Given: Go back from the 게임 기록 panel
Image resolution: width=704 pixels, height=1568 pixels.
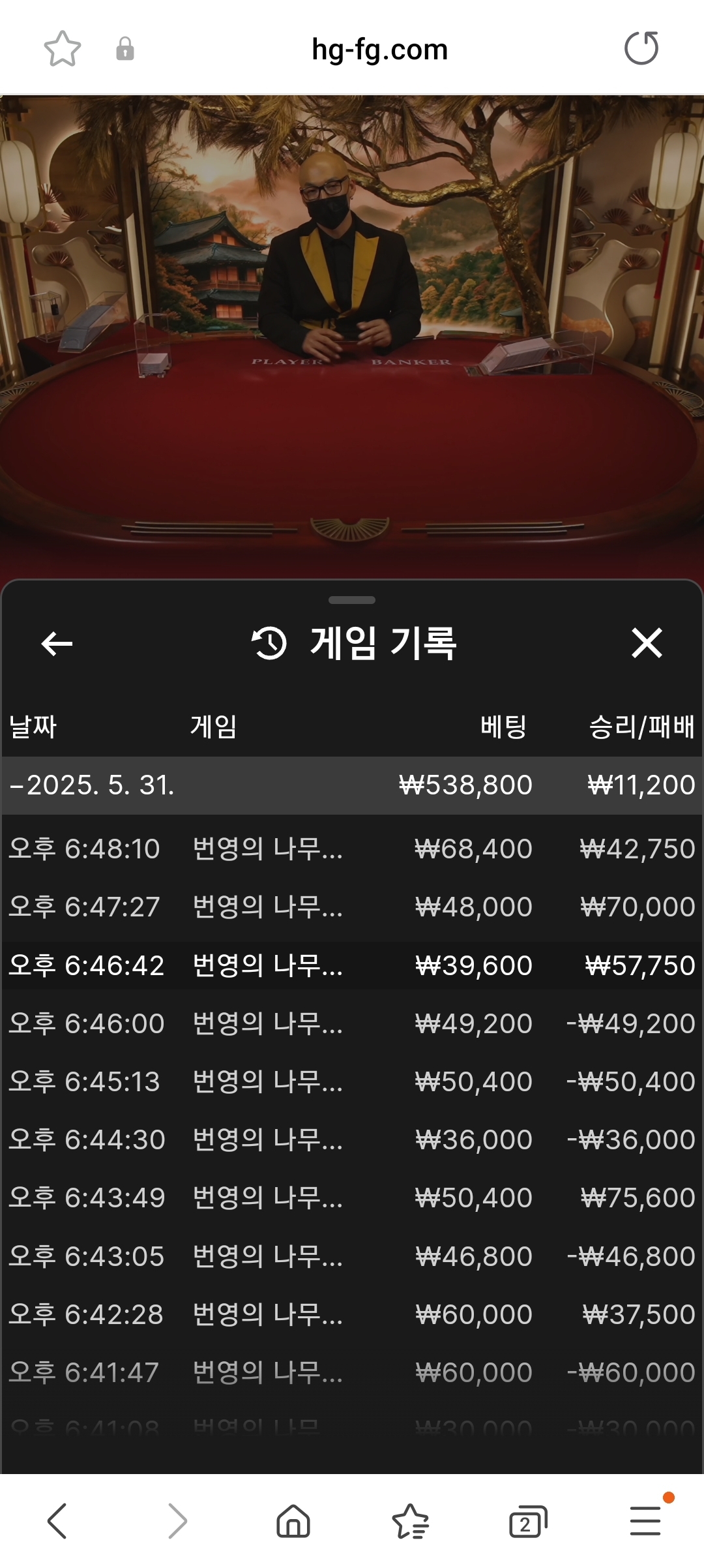Looking at the screenshot, I should 57,644.
